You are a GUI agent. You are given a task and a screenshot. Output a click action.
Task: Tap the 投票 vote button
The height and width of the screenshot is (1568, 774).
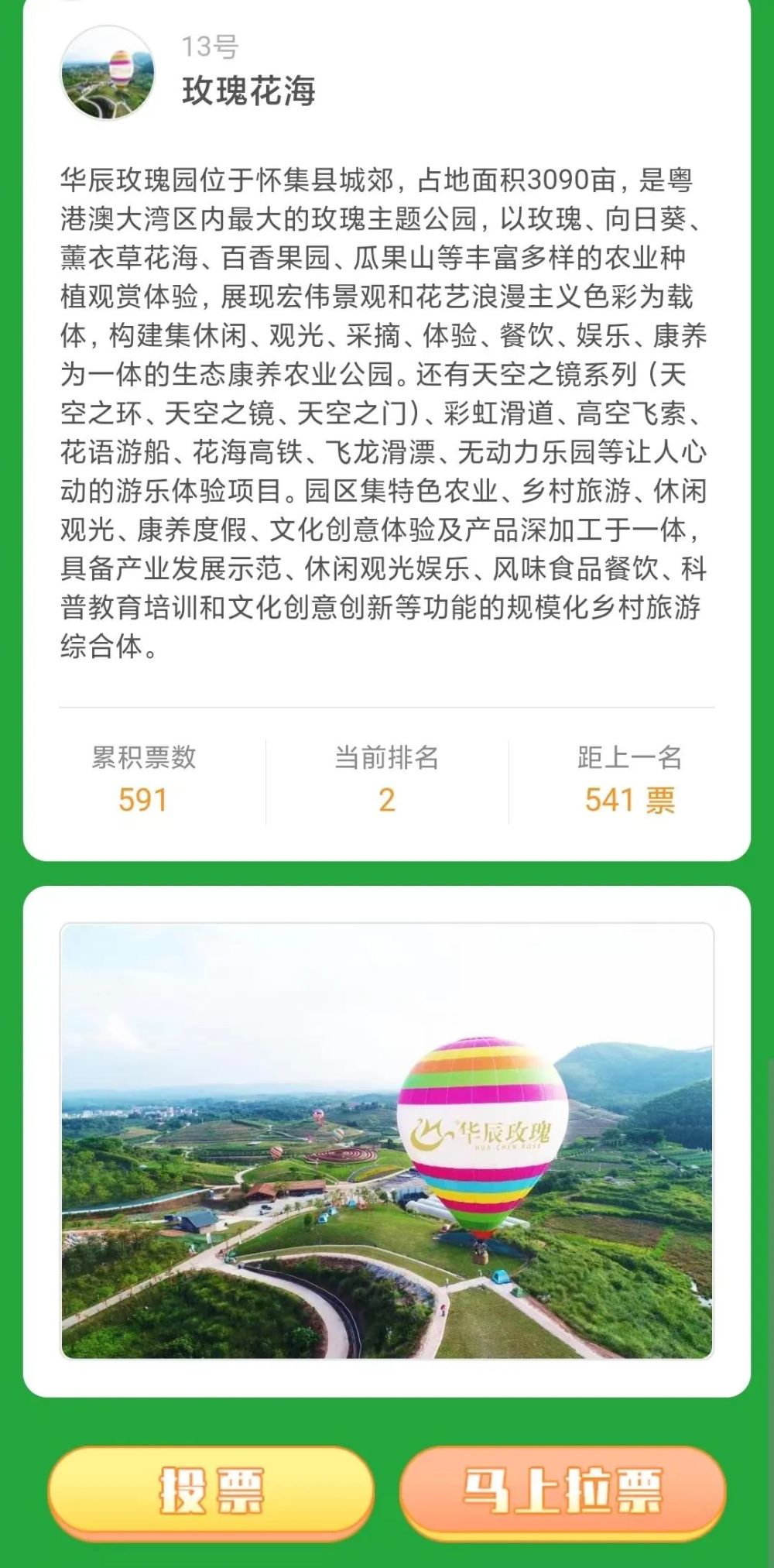coord(211,1490)
